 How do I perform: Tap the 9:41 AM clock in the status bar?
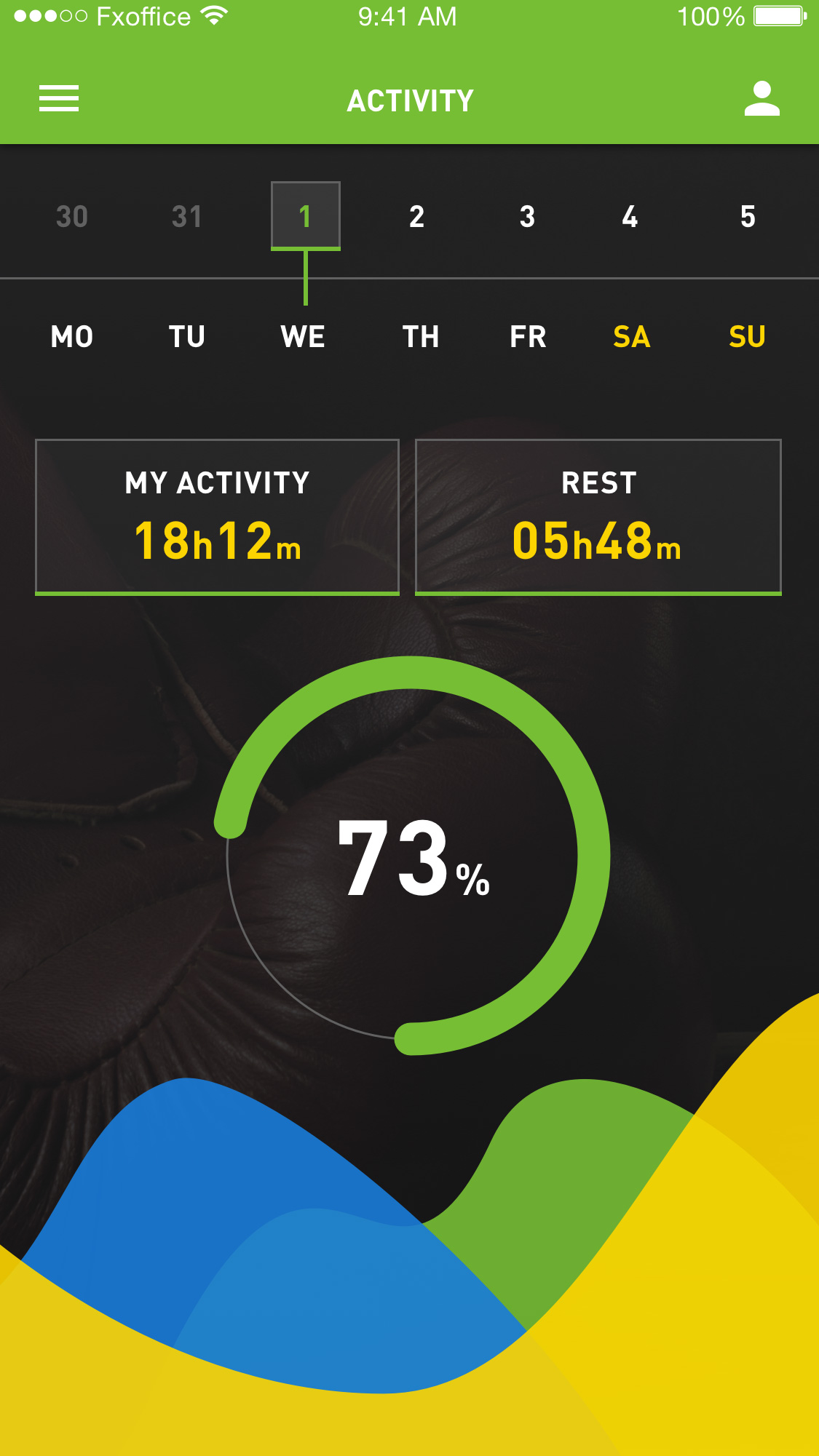pos(408,16)
